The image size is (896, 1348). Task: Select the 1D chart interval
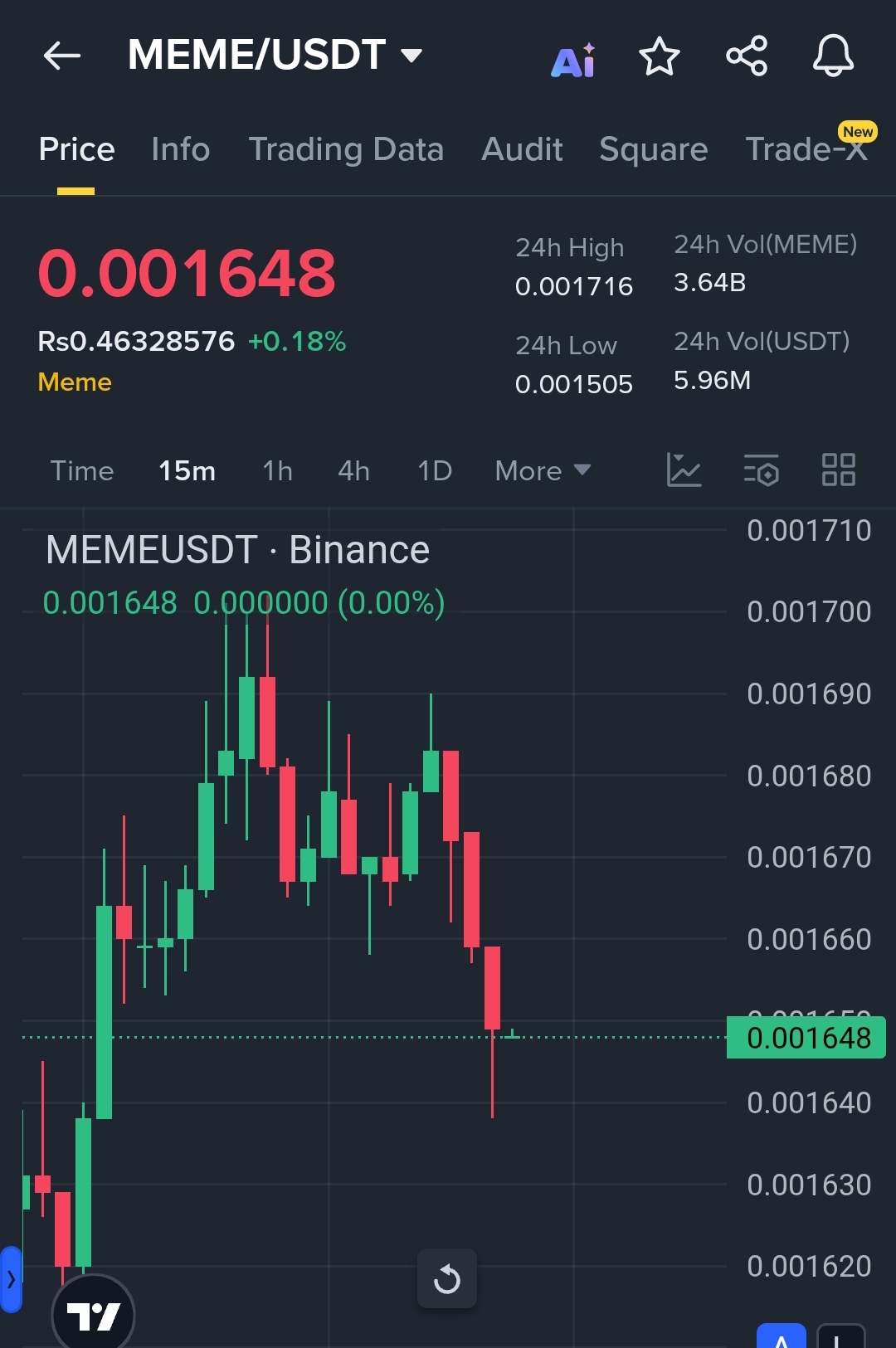click(x=435, y=470)
